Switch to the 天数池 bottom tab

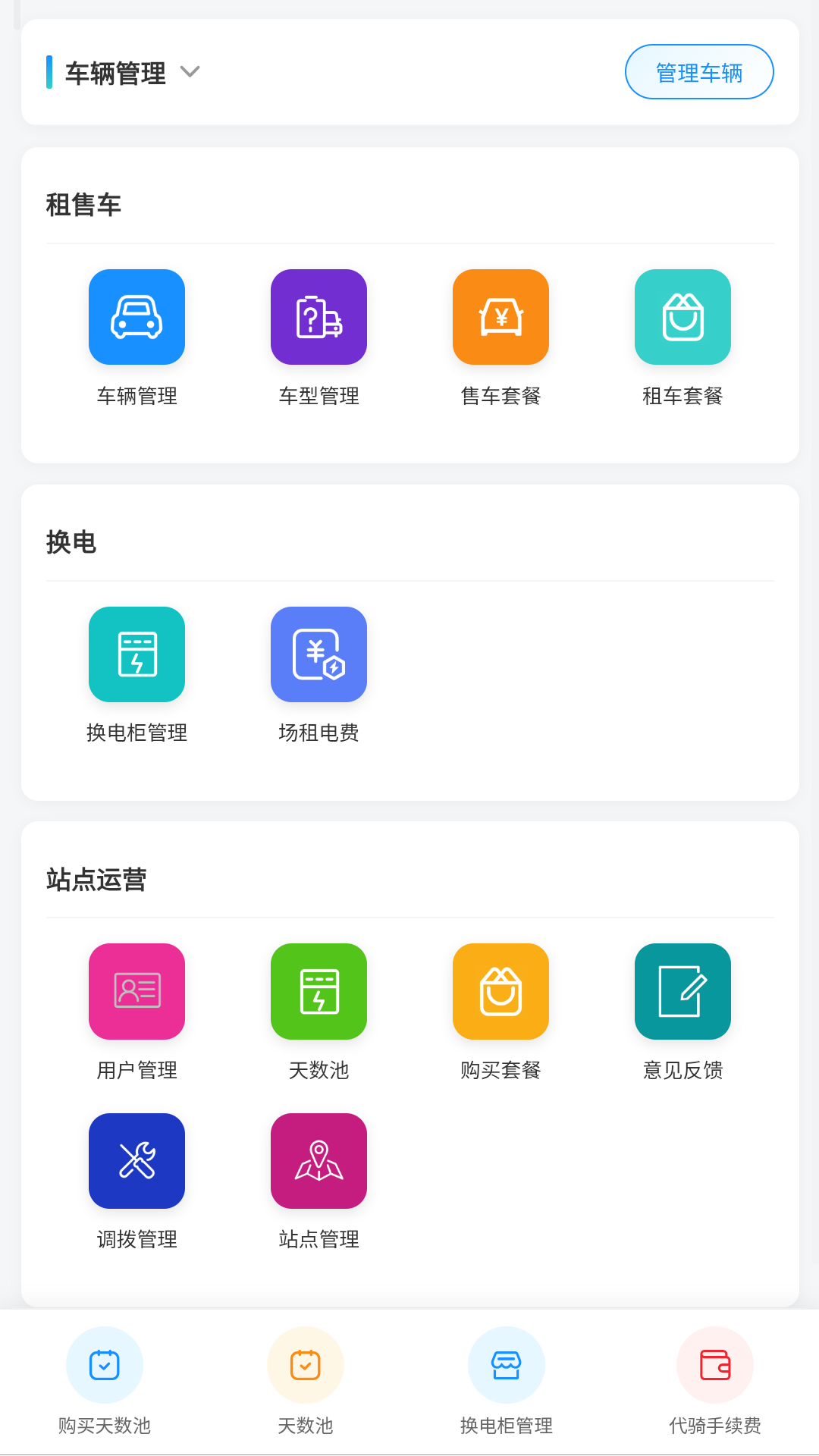click(x=306, y=1379)
